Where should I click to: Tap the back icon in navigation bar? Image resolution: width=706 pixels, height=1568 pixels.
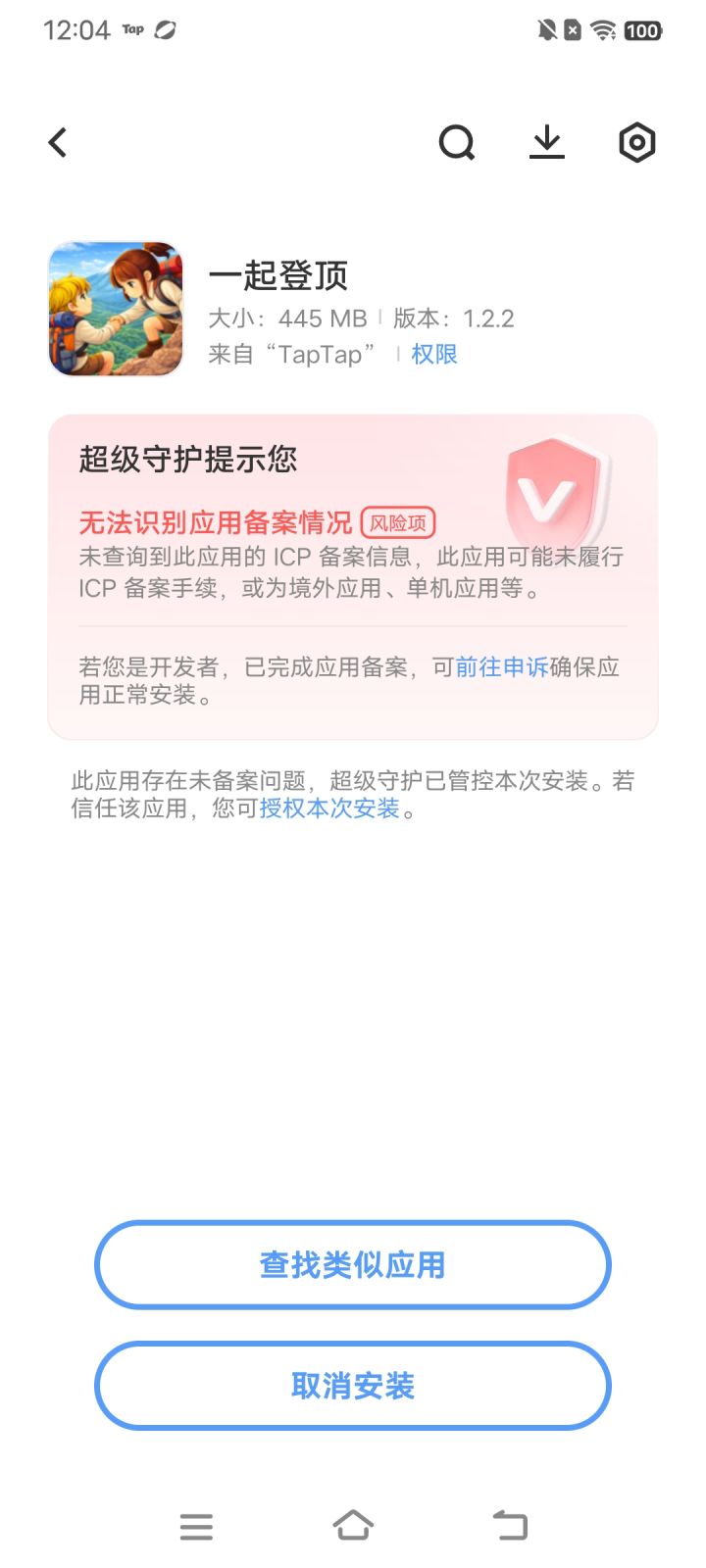pos(509,1525)
